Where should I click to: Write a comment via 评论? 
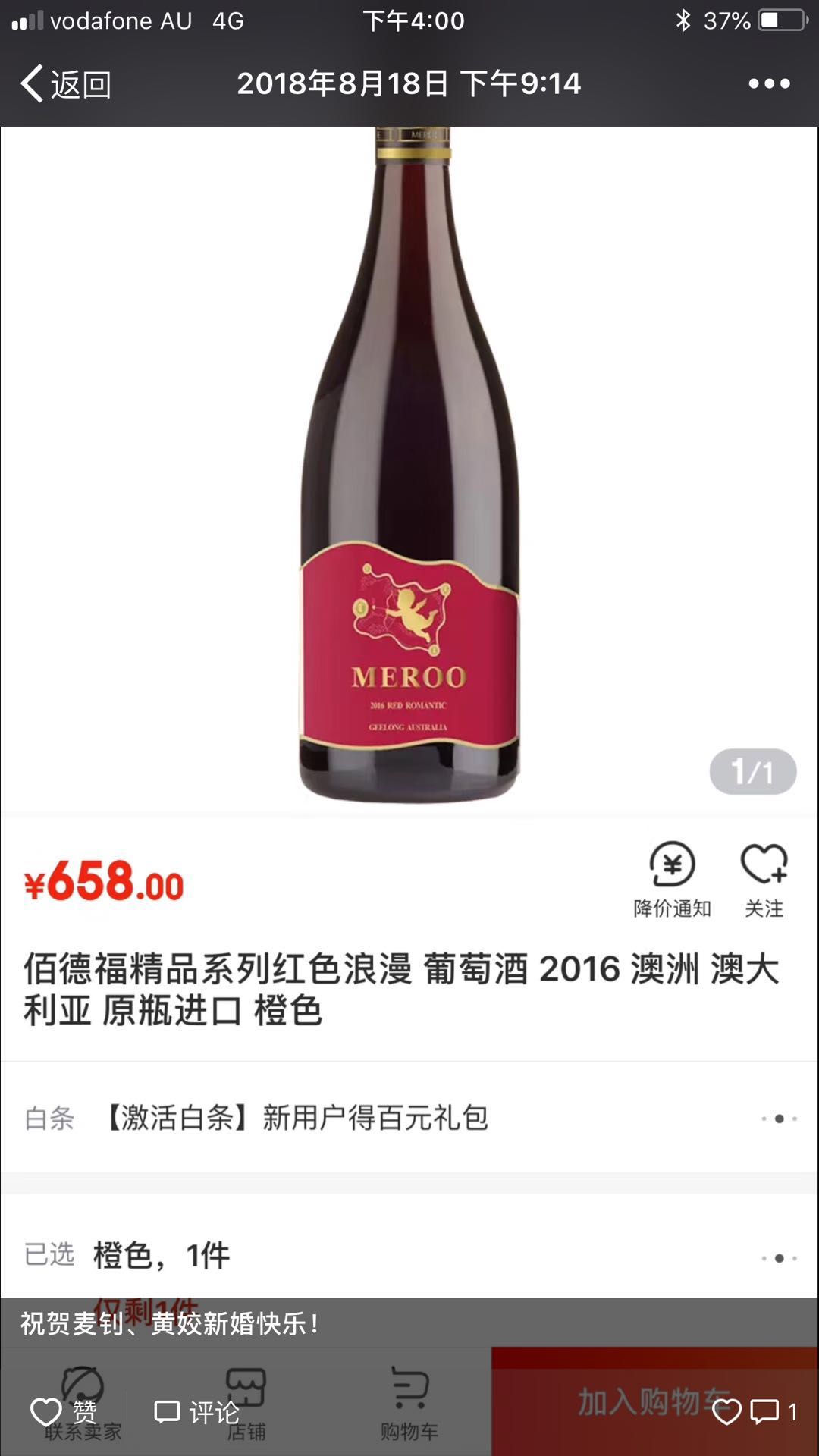tap(197, 1412)
